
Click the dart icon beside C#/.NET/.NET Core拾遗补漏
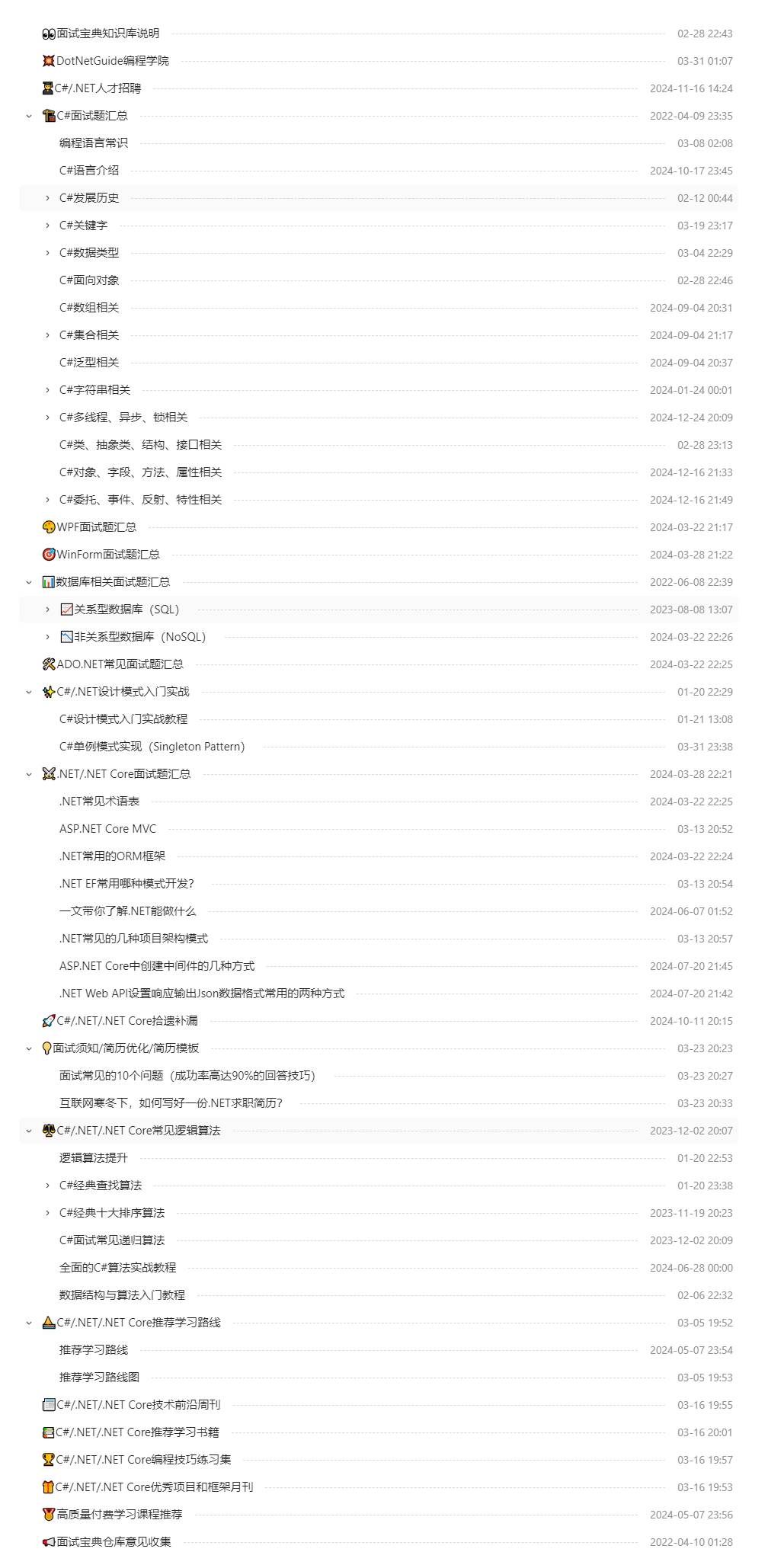point(46,1020)
